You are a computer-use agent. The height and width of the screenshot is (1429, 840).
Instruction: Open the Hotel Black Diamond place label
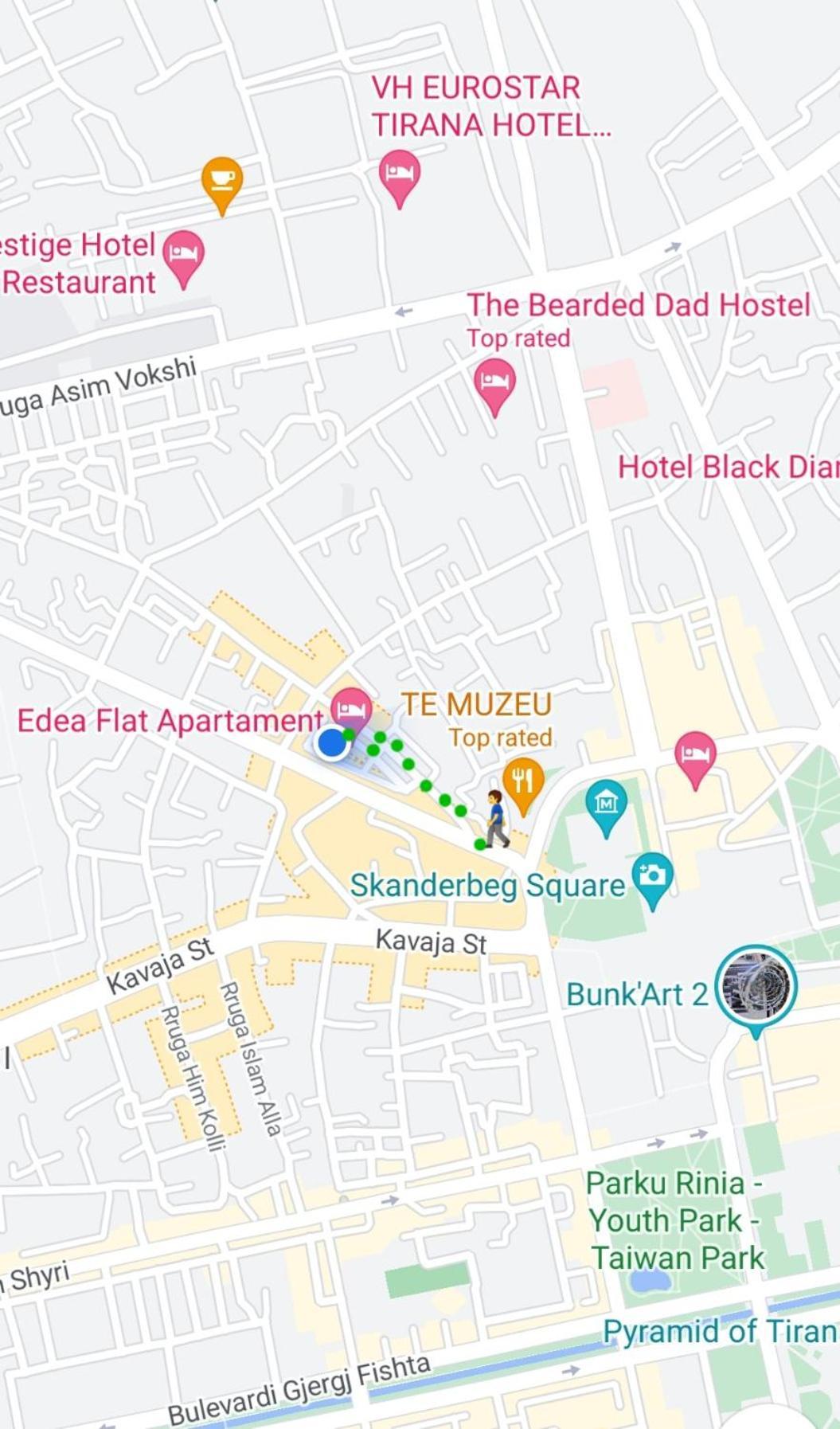pos(727,468)
